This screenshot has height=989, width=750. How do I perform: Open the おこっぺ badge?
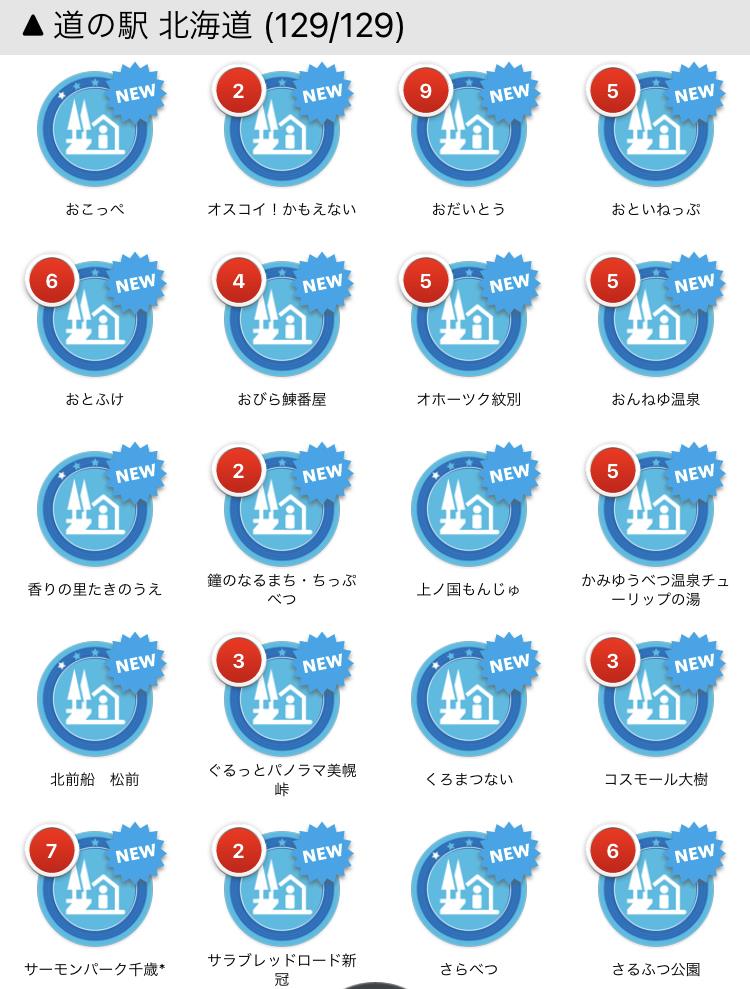[x=95, y=131]
